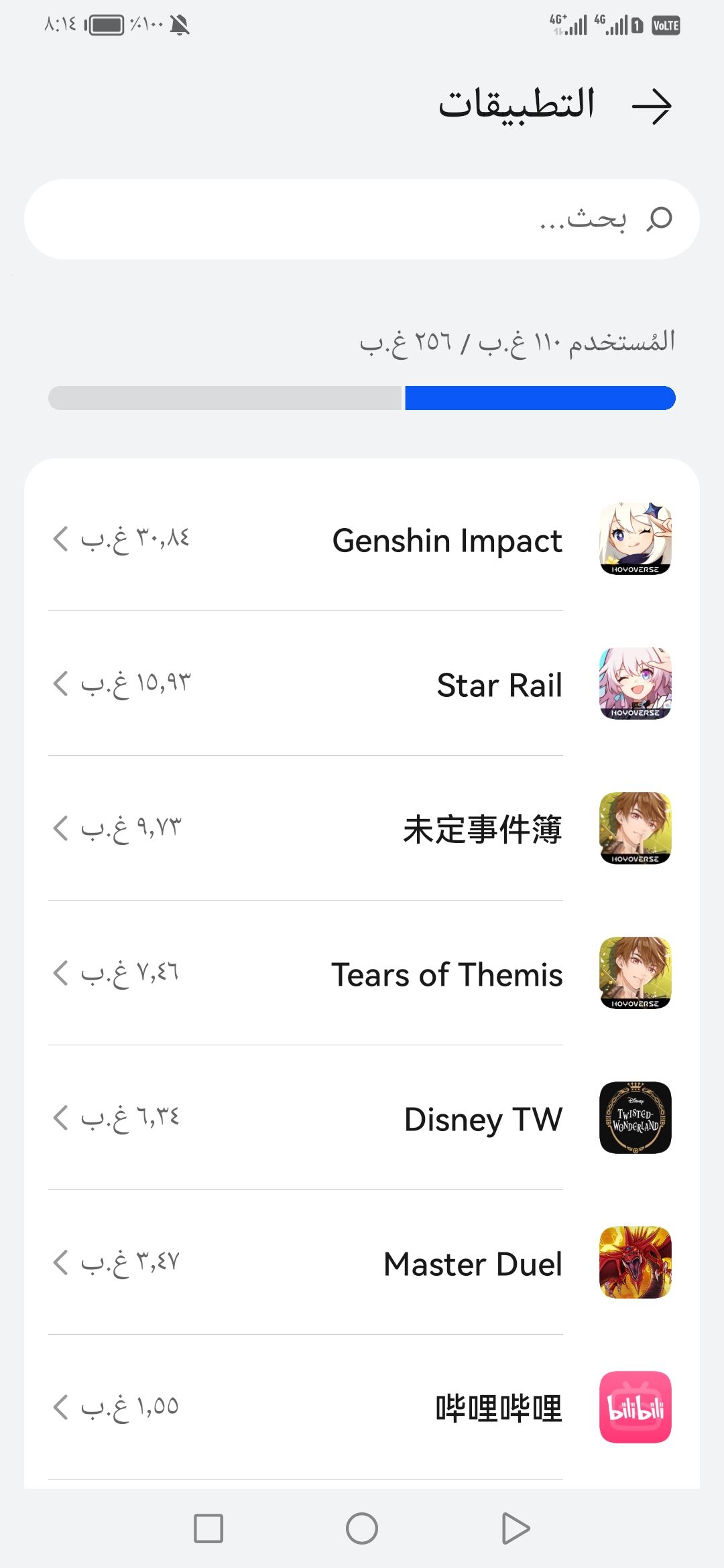The image size is (724, 1568).
Task: Open Genshin Impact storage details
Action: pyautogui.click(x=362, y=539)
